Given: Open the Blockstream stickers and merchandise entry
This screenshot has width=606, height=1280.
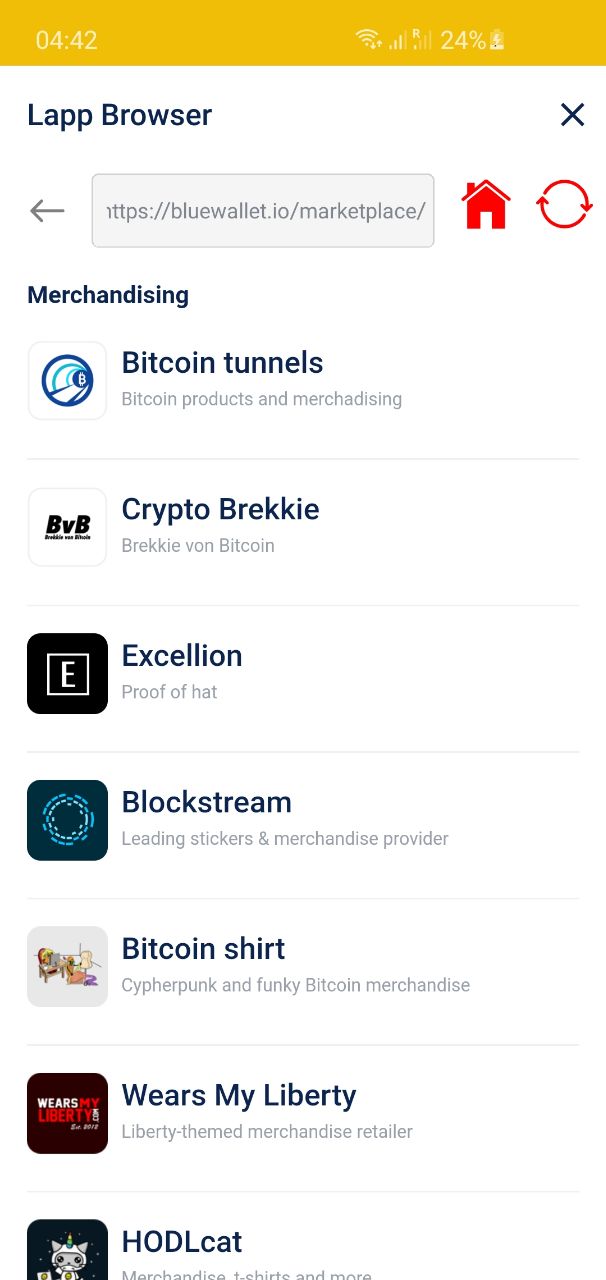Looking at the screenshot, I should (x=303, y=820).
